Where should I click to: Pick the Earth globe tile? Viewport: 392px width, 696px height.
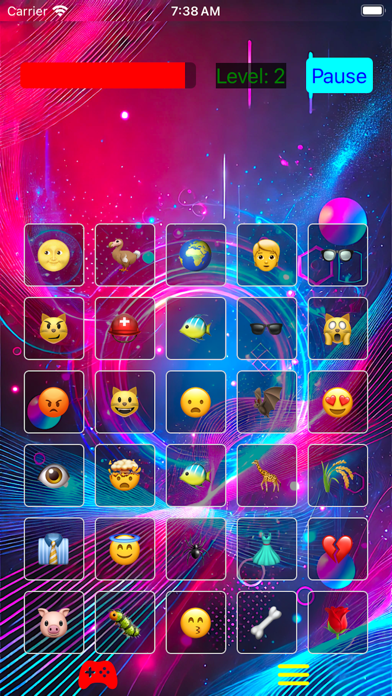pyautogui.click(x=196, y=255)
